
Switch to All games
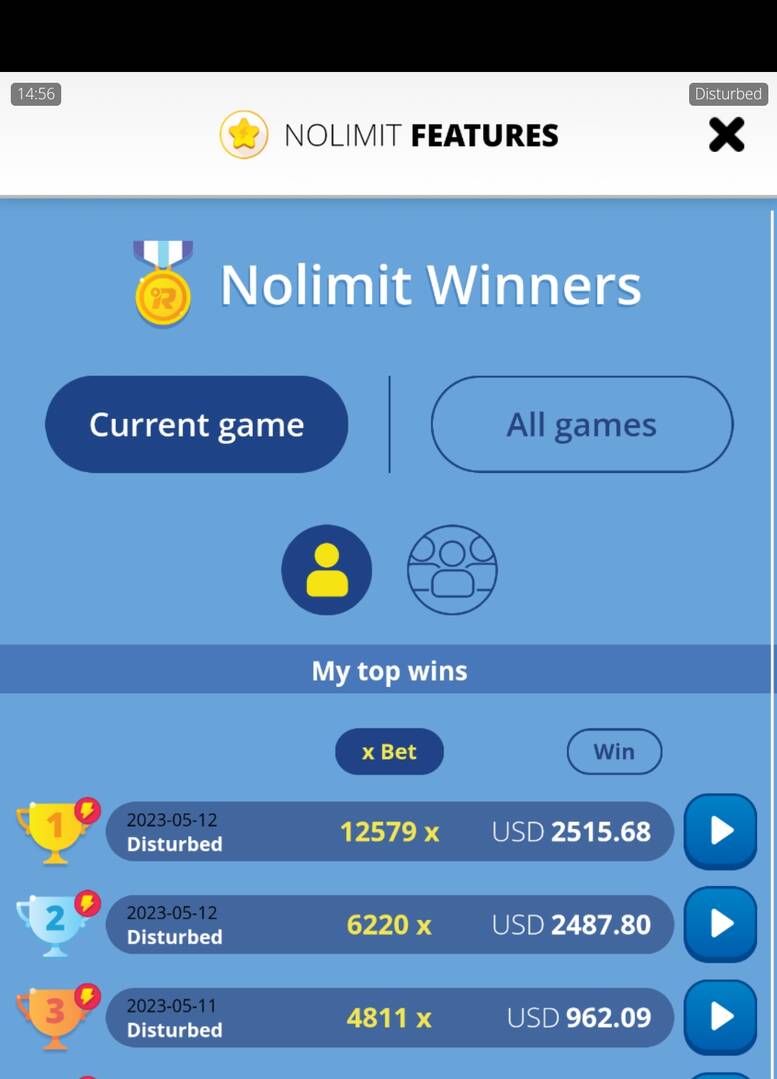click(581, 424)
